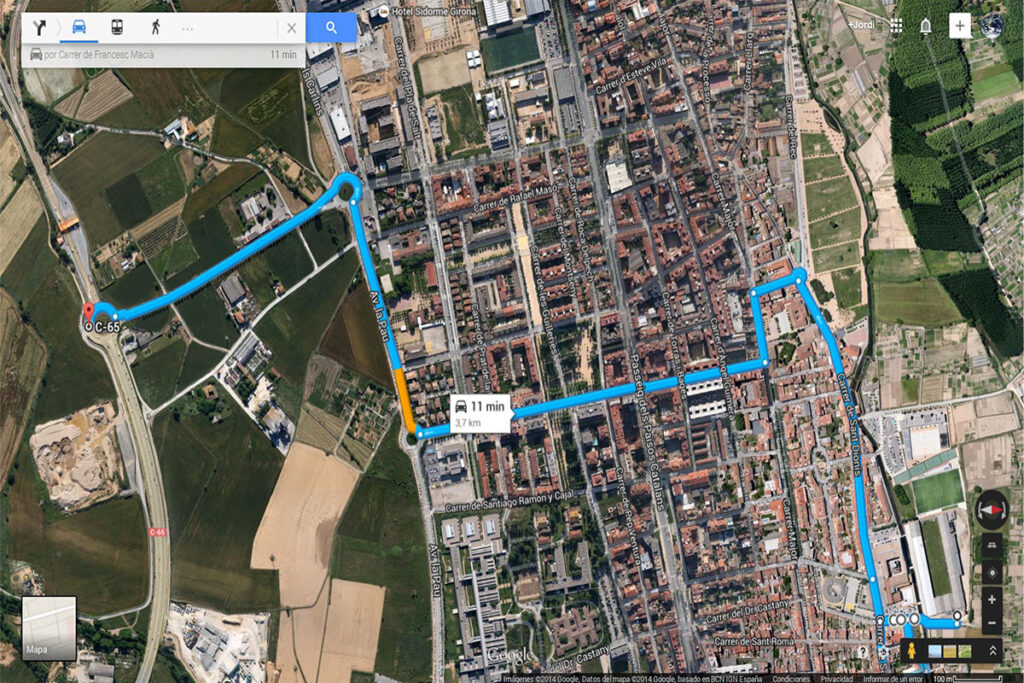Tap the plus share button
The image size is (1024, 683).
pos(960,26)
